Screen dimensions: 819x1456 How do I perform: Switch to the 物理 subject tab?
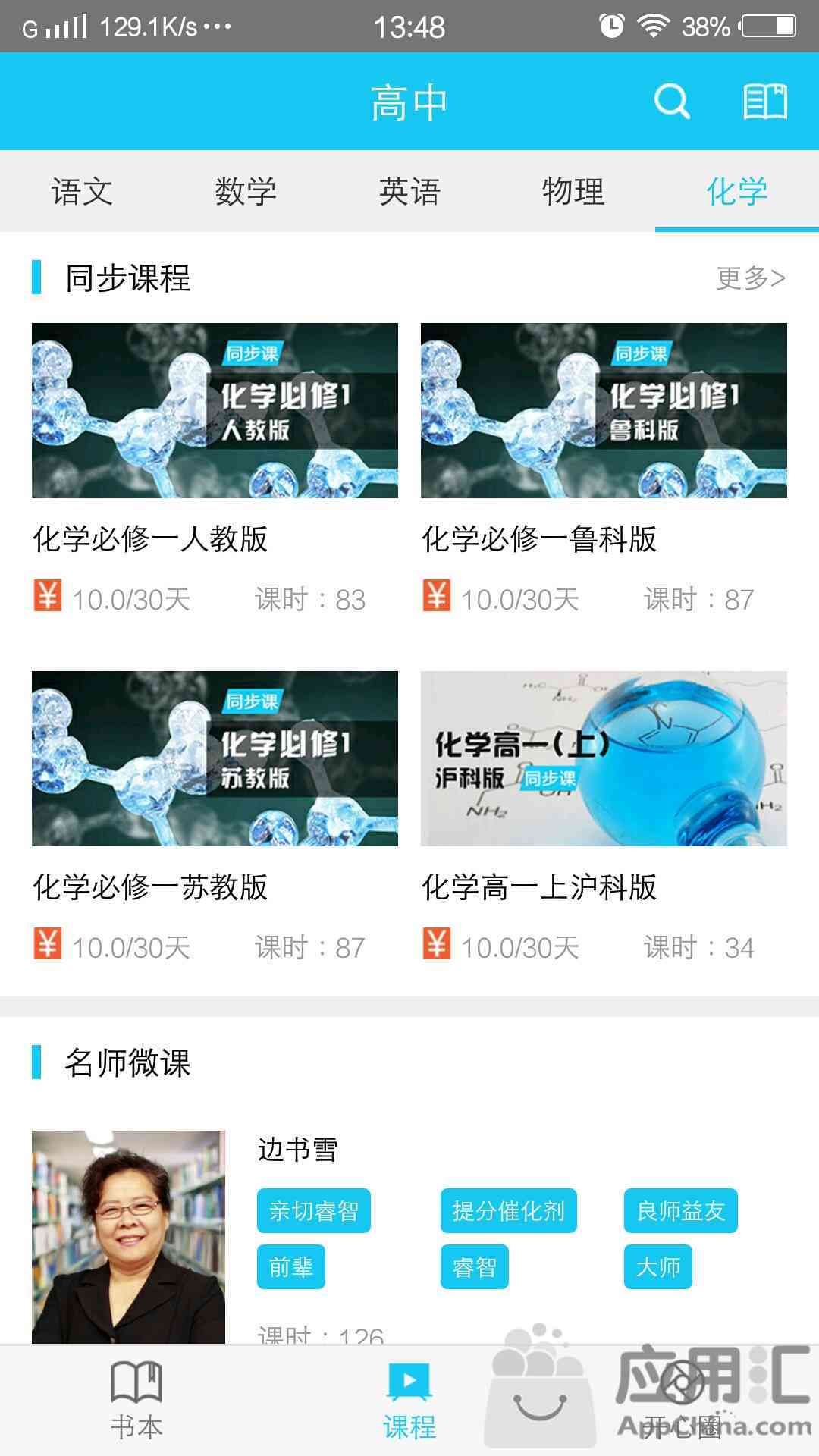click(573, 191)
